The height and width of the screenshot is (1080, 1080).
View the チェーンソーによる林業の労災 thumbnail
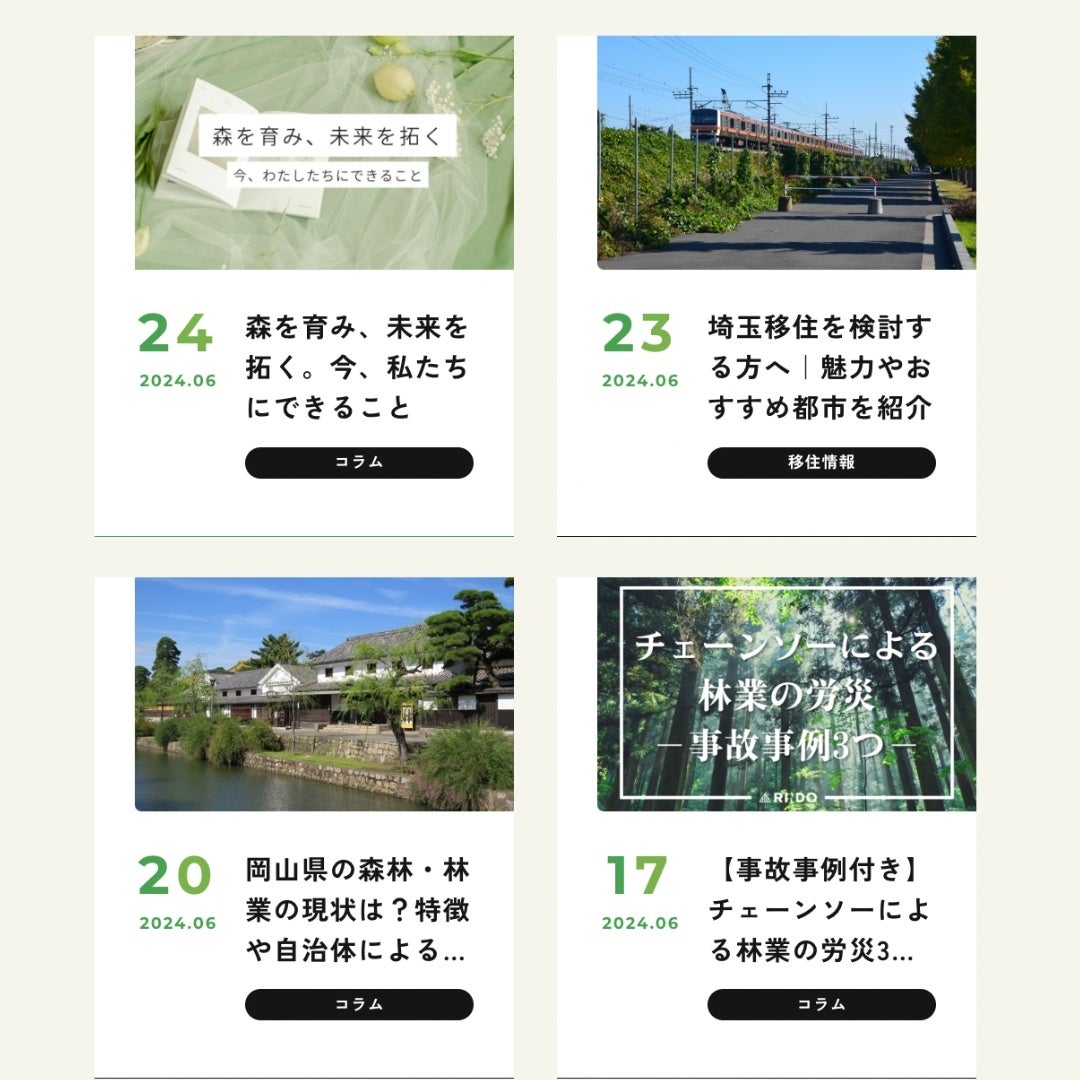[x=786, y=694]
